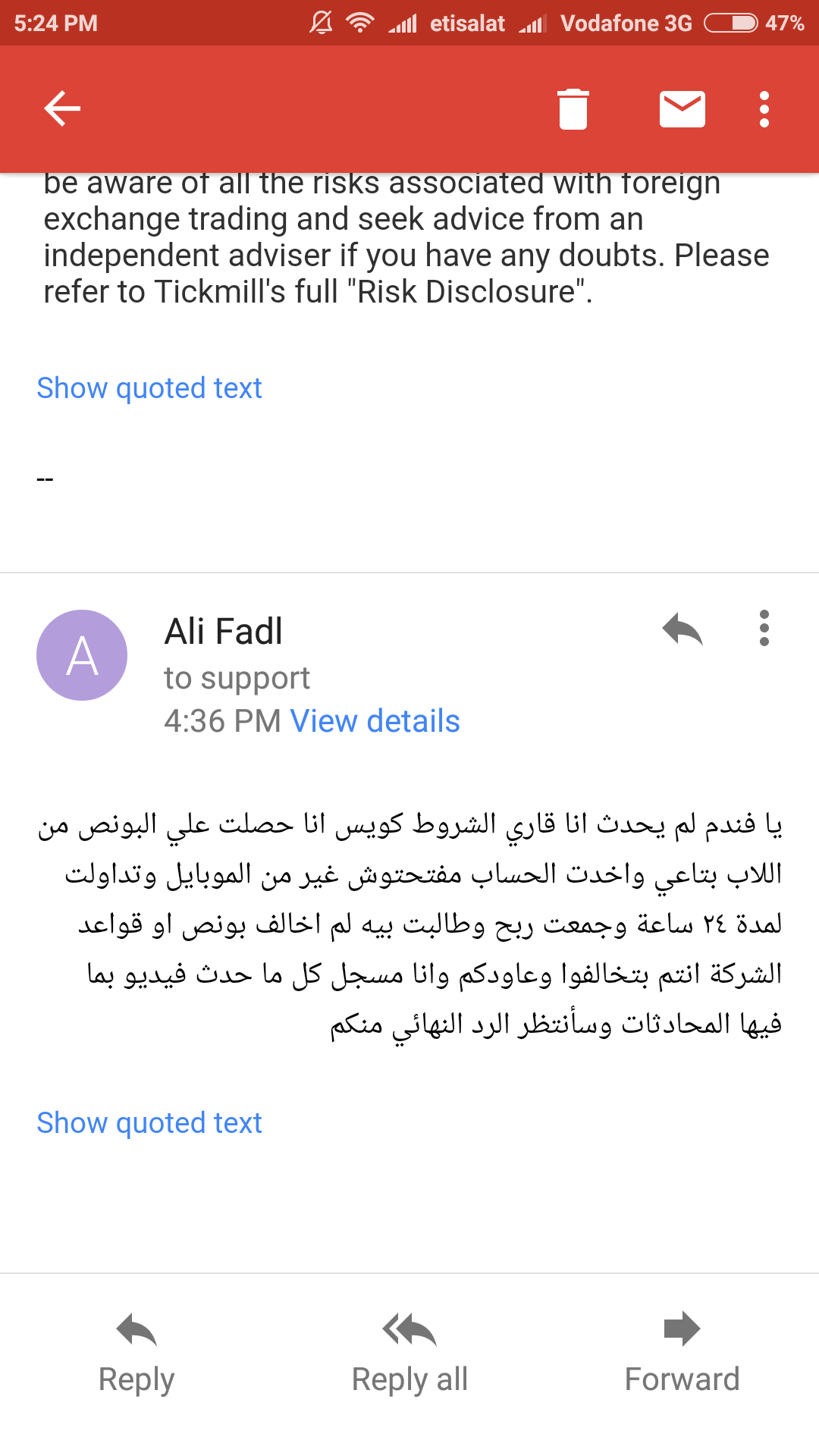The height and width of the screenshot is (1456, 819).
Task: Open more options for Ali Fadl's message
Action: coord(764,629)
